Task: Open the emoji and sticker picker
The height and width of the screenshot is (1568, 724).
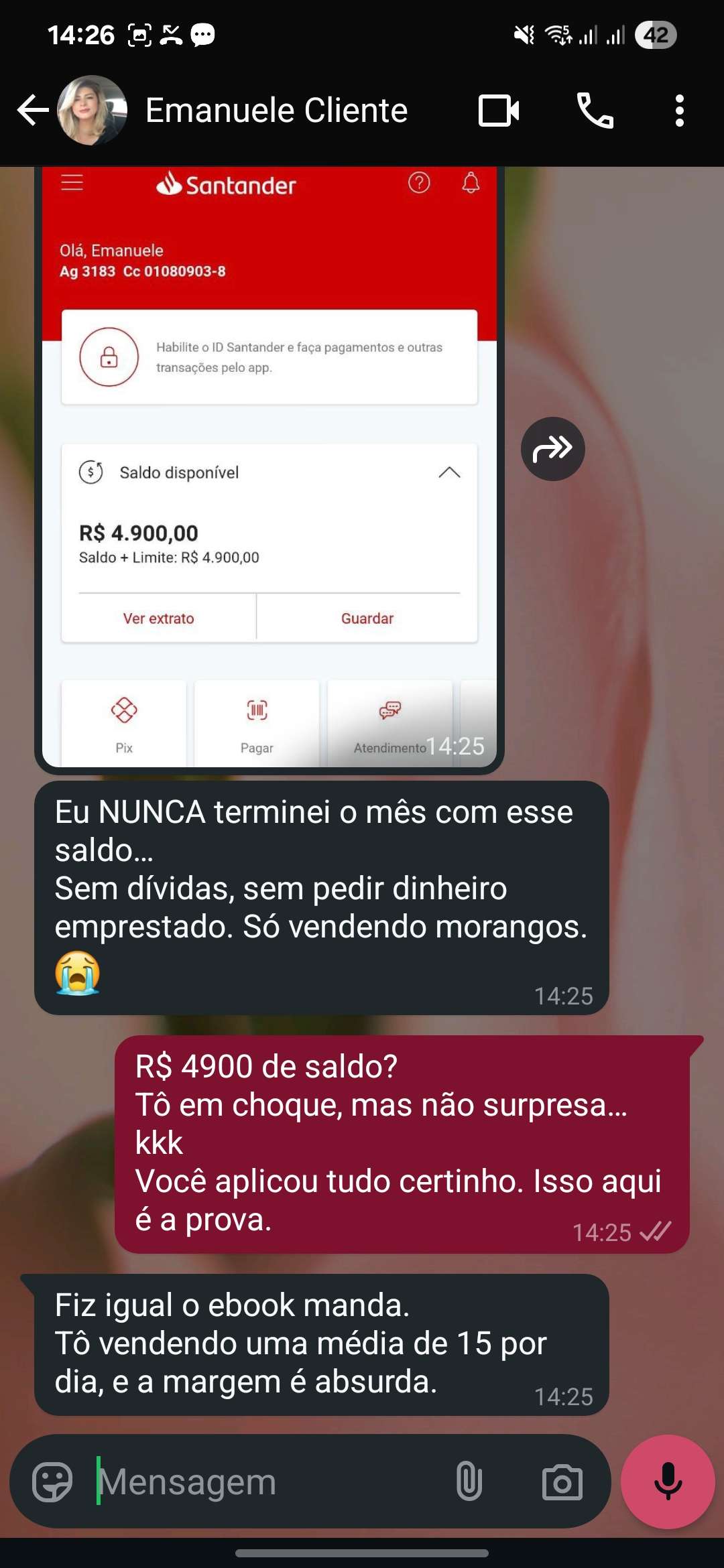Action: point(52,1482)
